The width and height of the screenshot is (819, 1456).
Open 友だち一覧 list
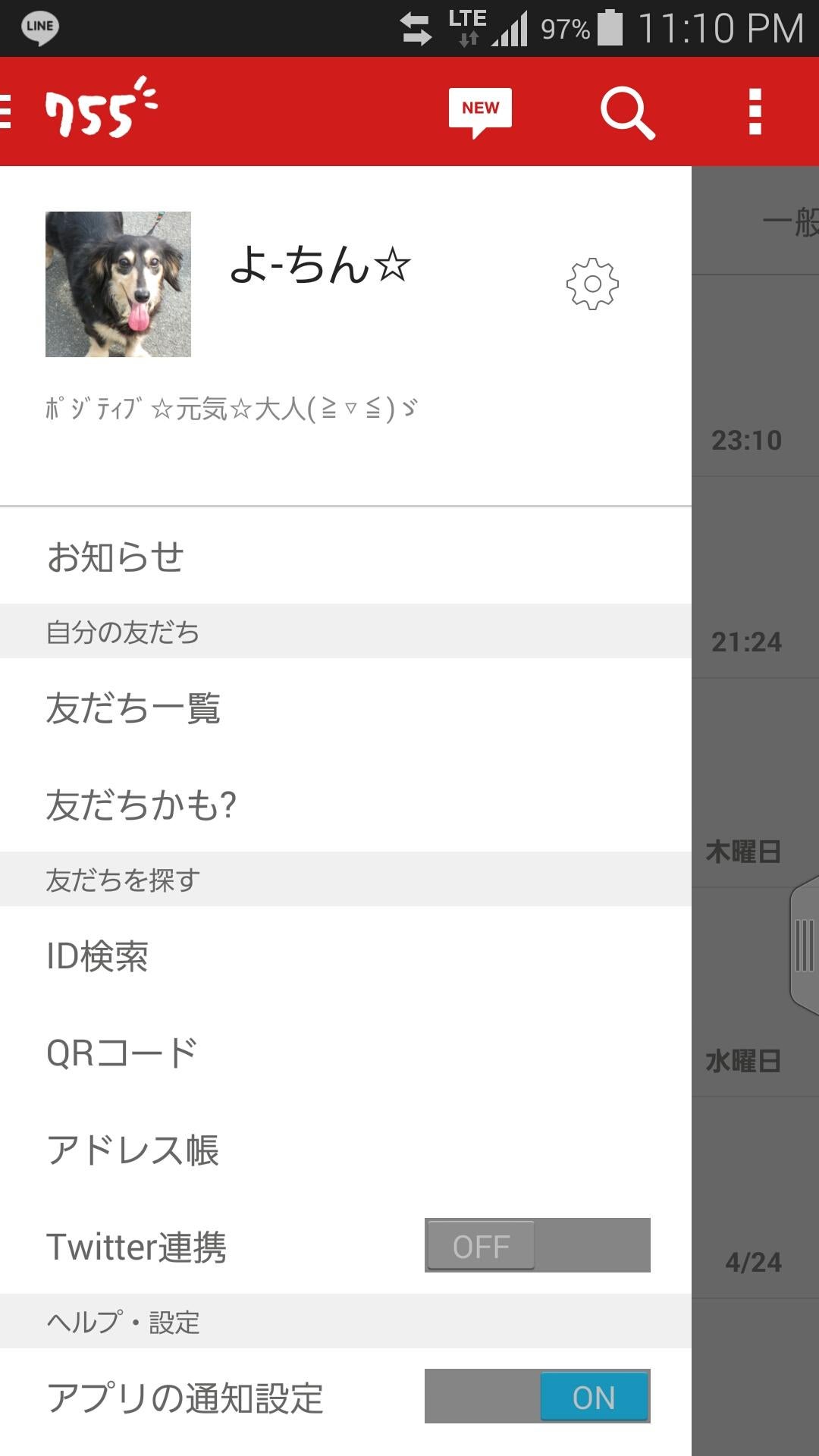135,709
